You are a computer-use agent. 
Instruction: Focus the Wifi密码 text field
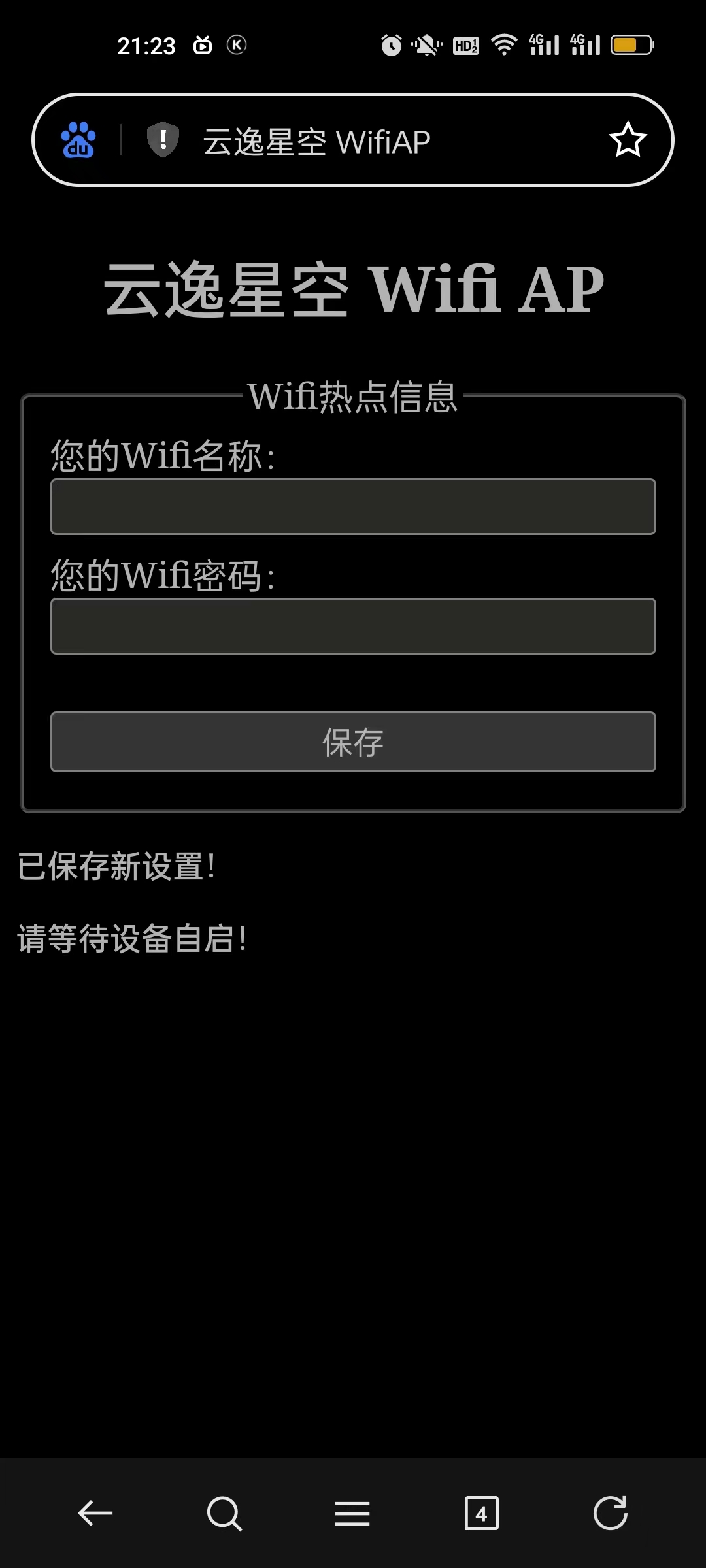(353, 627)
